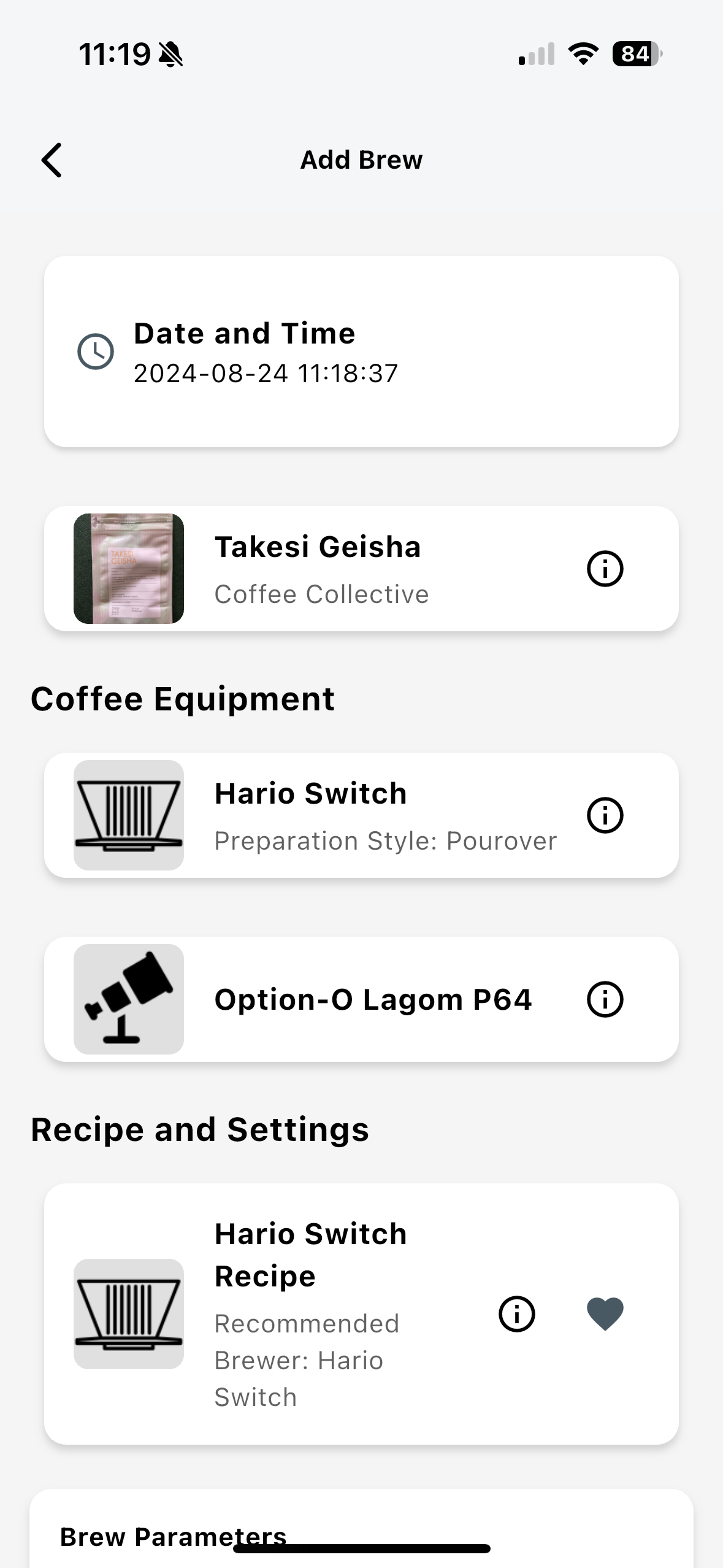The image size is (723, 1568).
Task: Go back from Add Brew
Action: (x=52, y=160)
